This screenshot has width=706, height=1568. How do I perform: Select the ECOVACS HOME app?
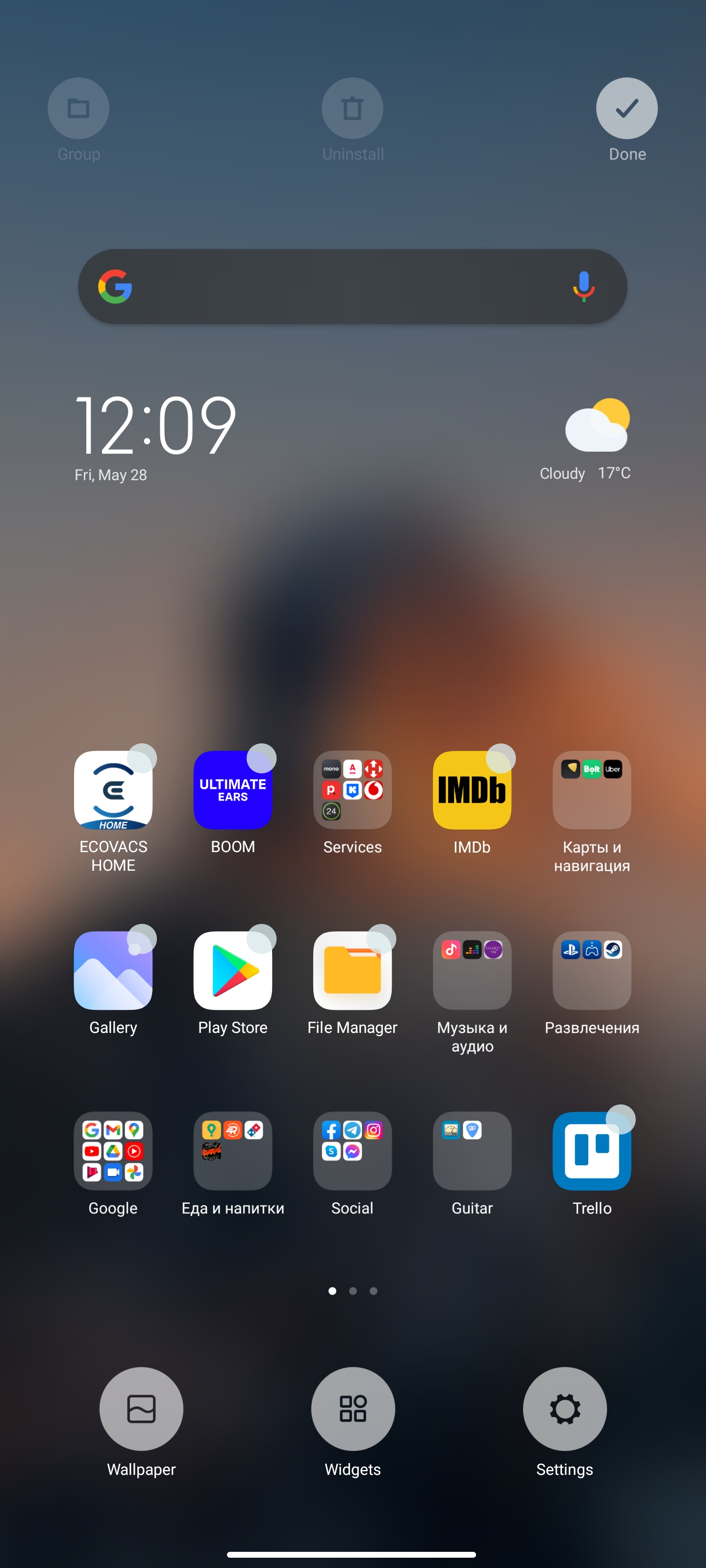[113, 790]
